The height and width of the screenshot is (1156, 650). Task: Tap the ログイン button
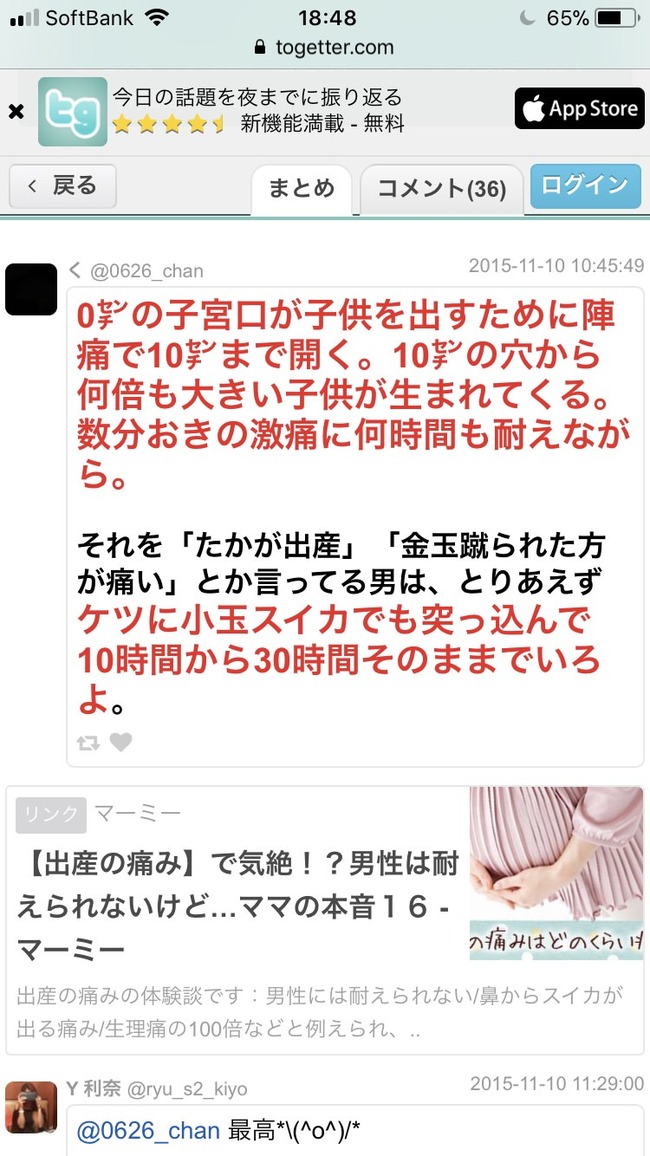586,186
